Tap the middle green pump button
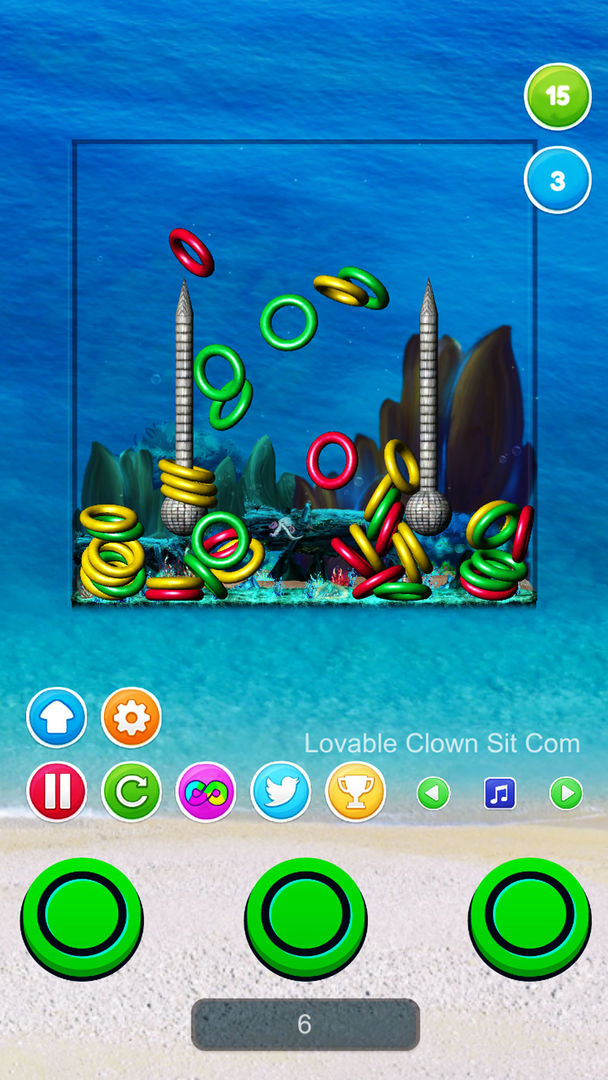 [x=305, y=918]
